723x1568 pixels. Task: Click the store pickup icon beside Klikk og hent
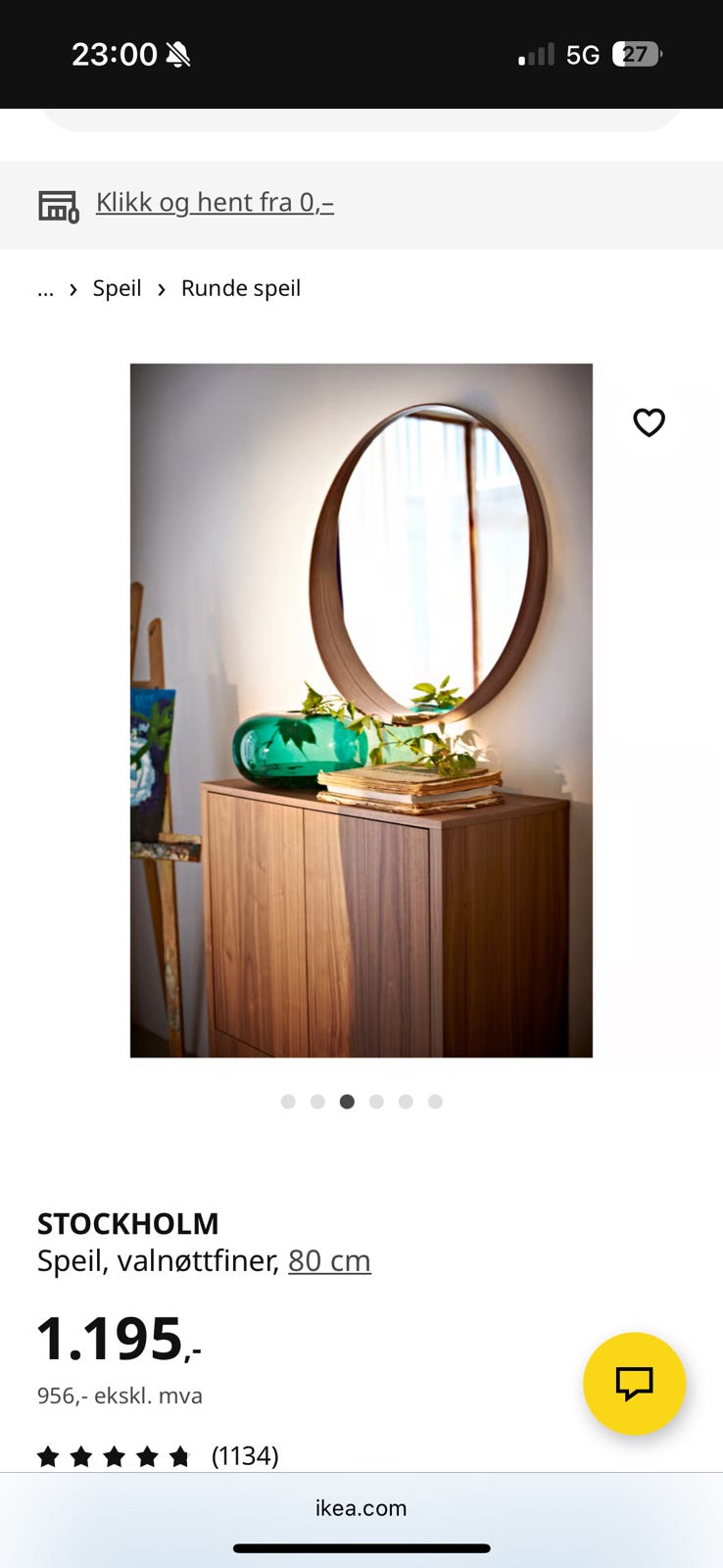pyautogui.click(x=59, y=206)
